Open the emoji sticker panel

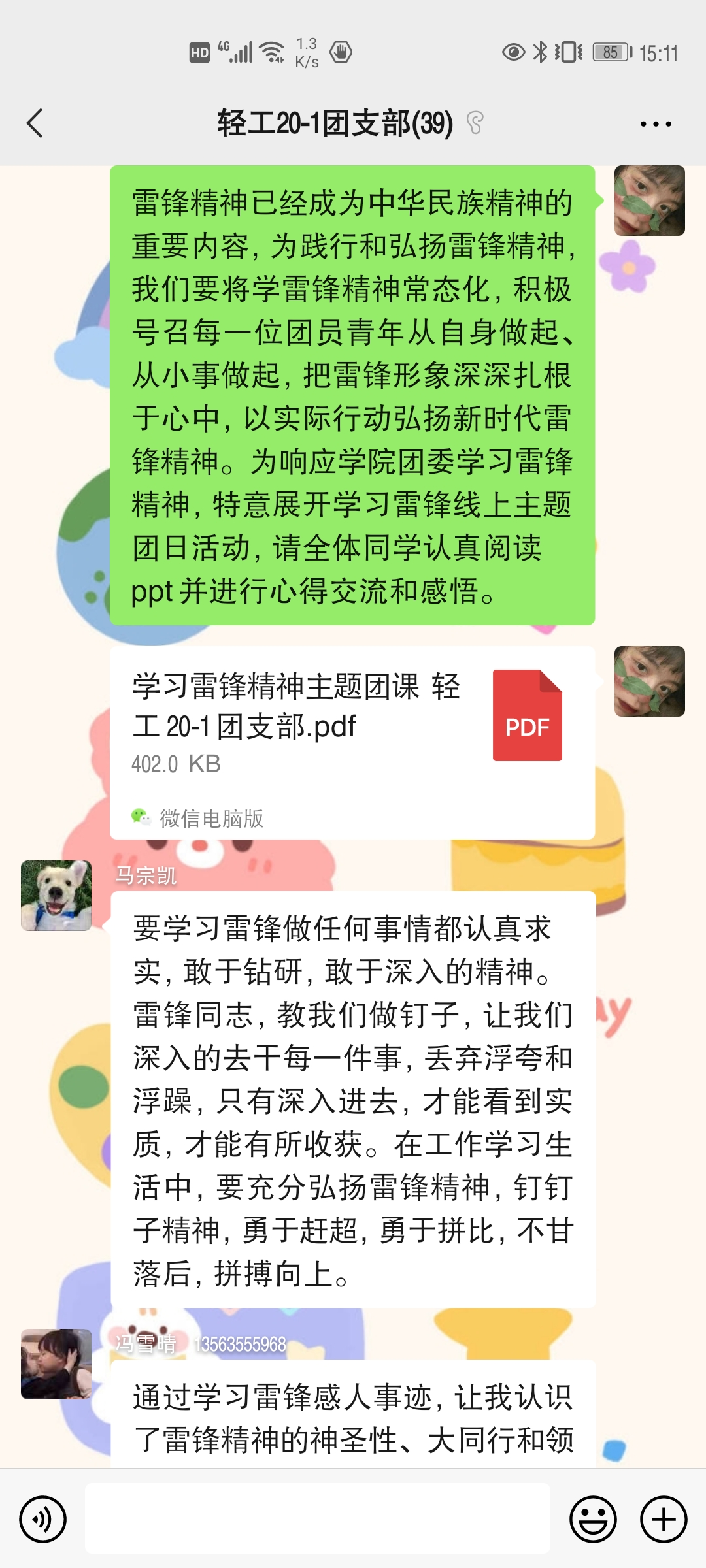(593, 1519)
